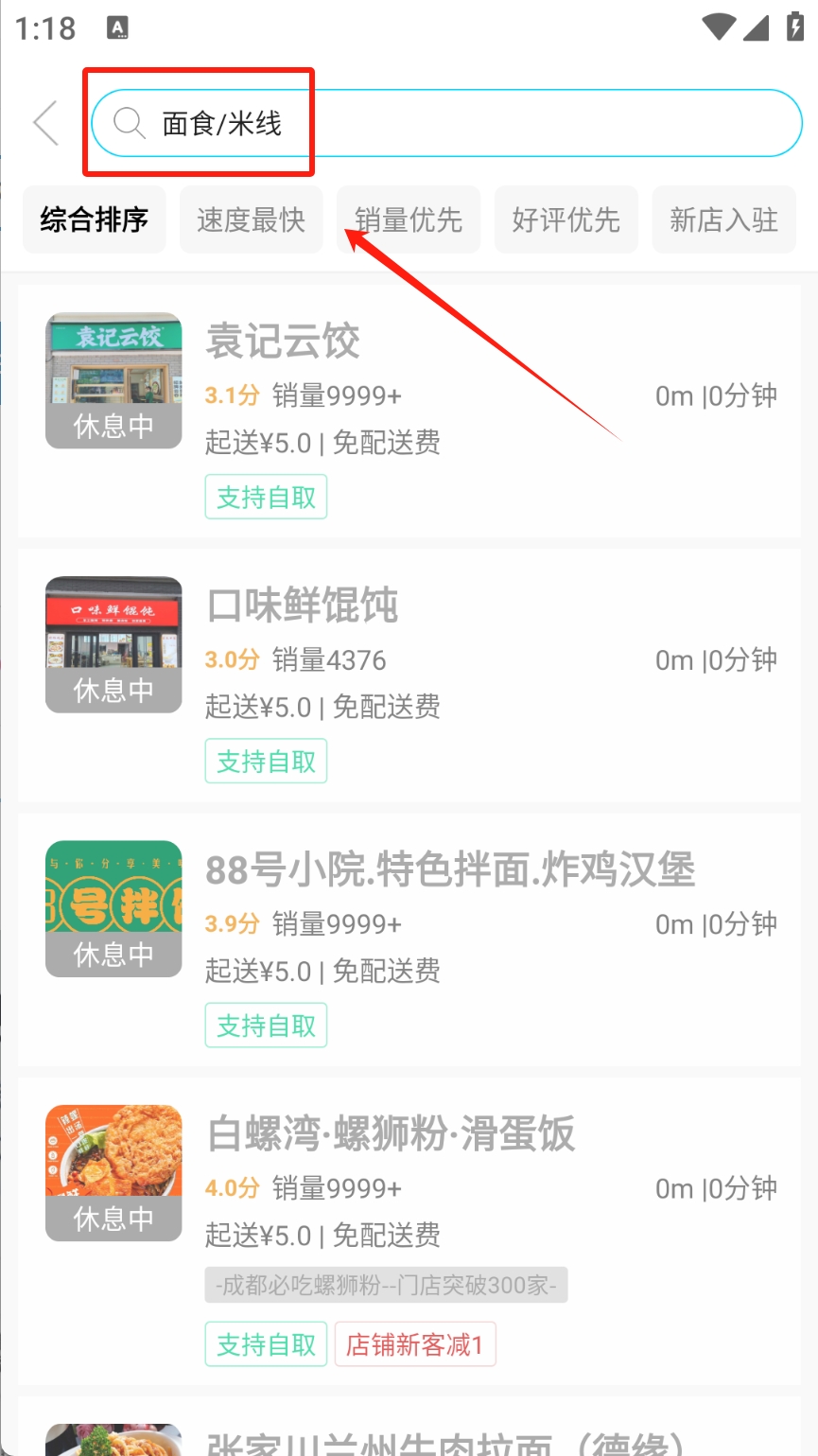Sort restaurants by 好评优先
Screen dimensions: 818x1456
click(566, 219)
